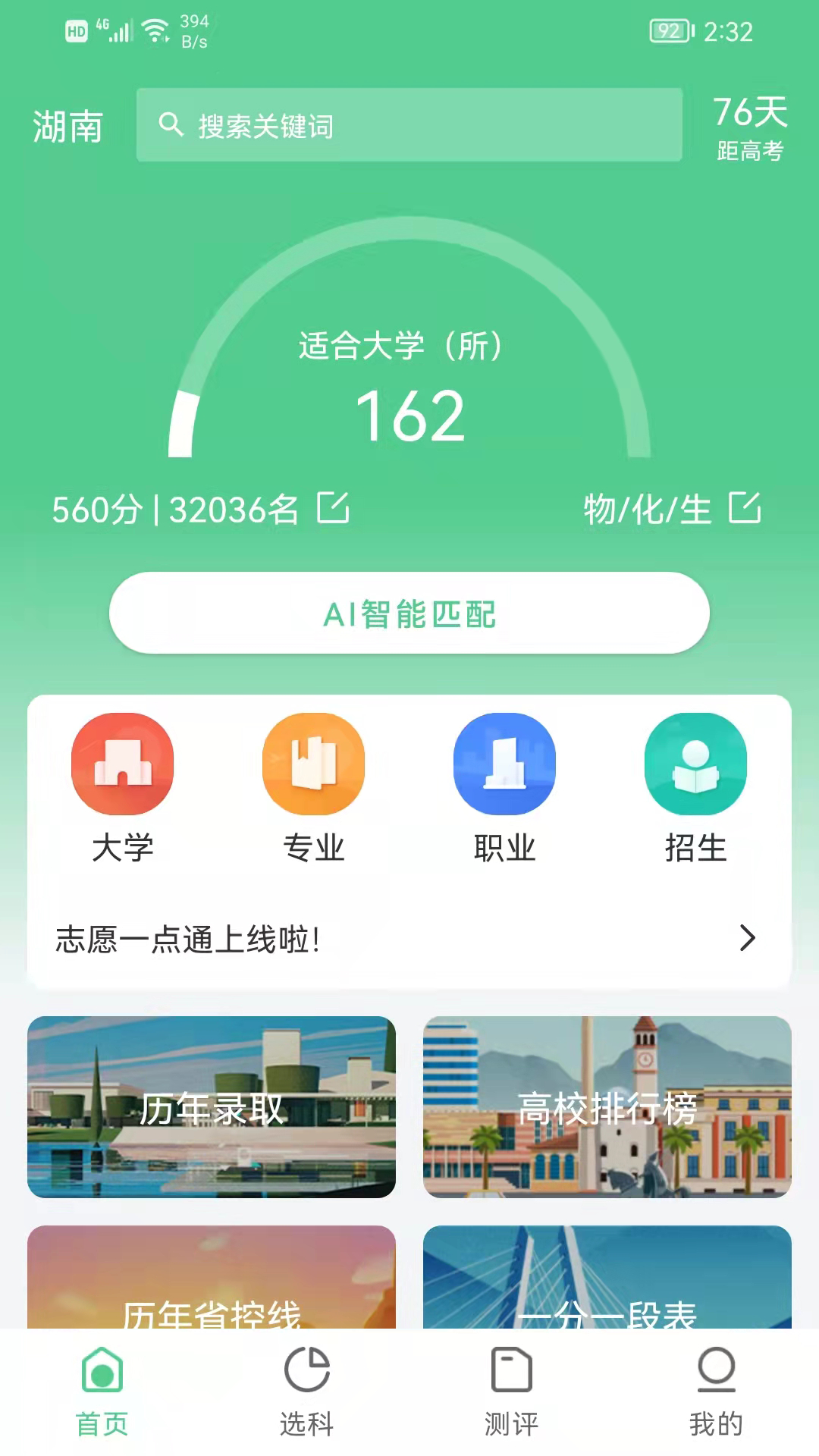
Task: Open the 专业 section
Action: [314, 789]
